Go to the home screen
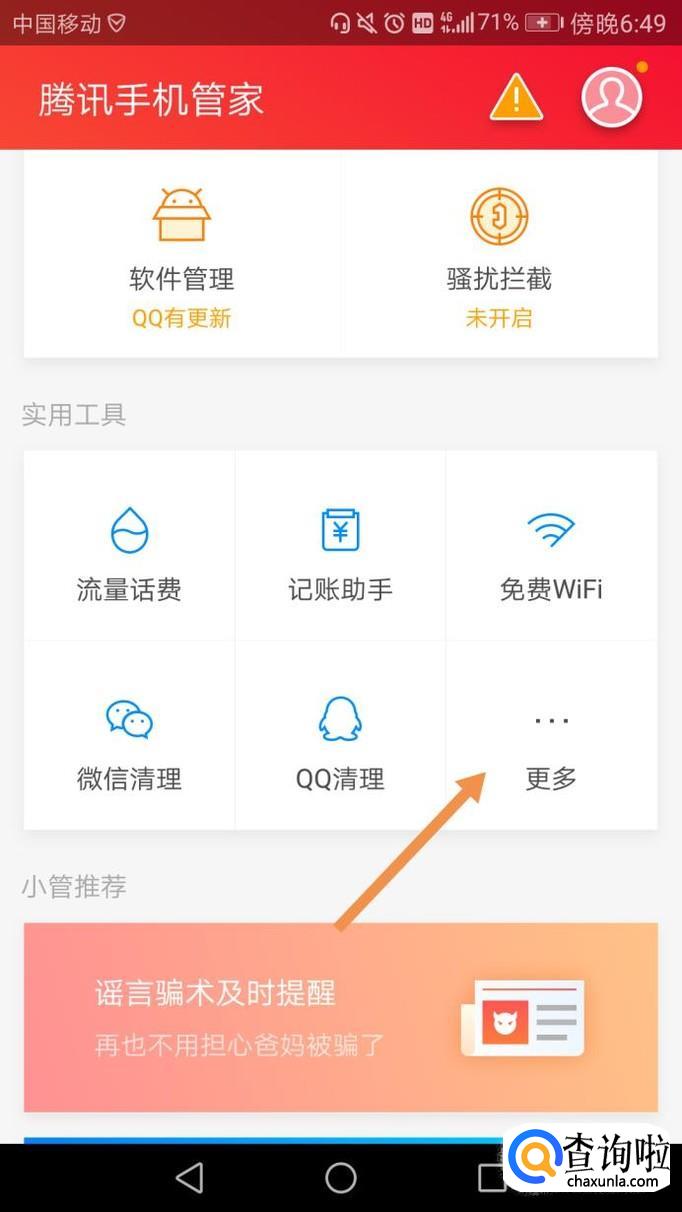682x1212 pixels. point(341,1177)
